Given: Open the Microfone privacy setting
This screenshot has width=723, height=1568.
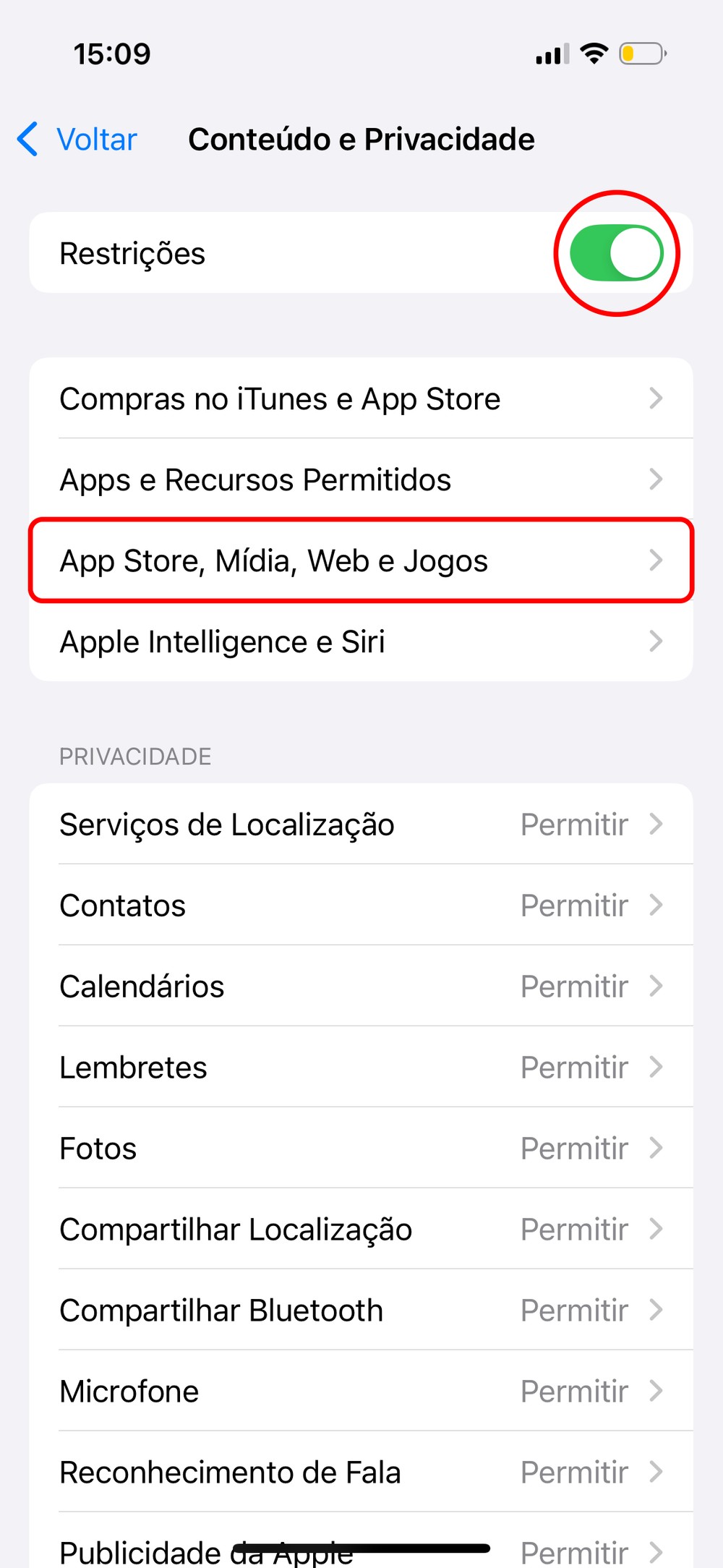Looking at the screenshot, I should 360,1392.
